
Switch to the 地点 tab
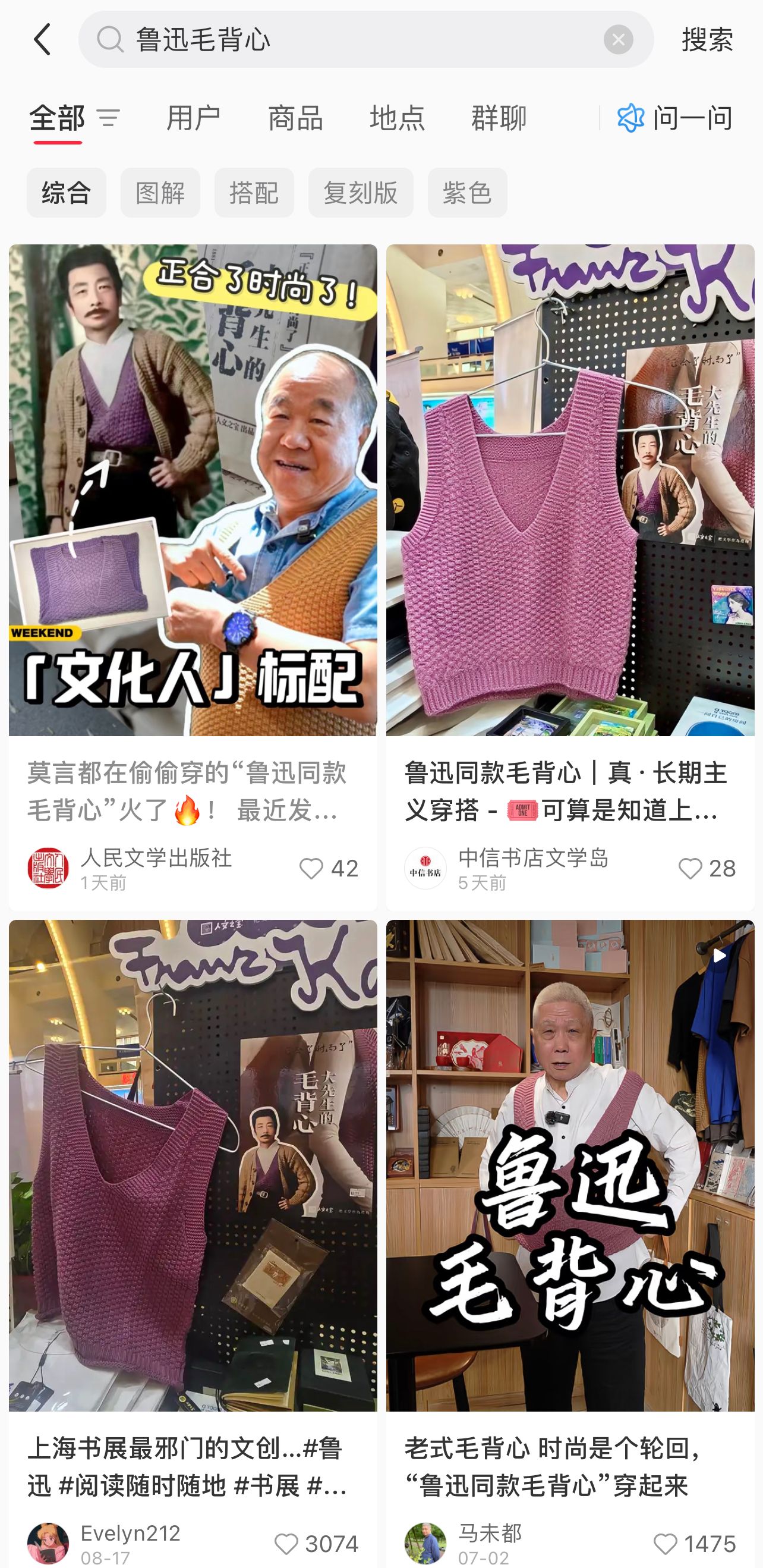[x=397, y=118]
